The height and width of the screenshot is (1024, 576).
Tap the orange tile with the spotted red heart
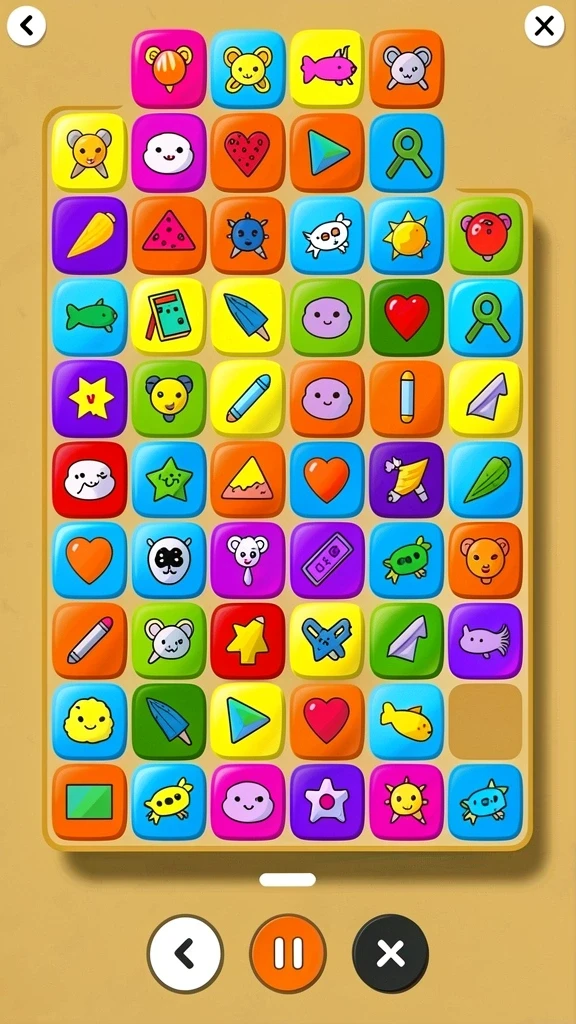(x=248, y=153)
